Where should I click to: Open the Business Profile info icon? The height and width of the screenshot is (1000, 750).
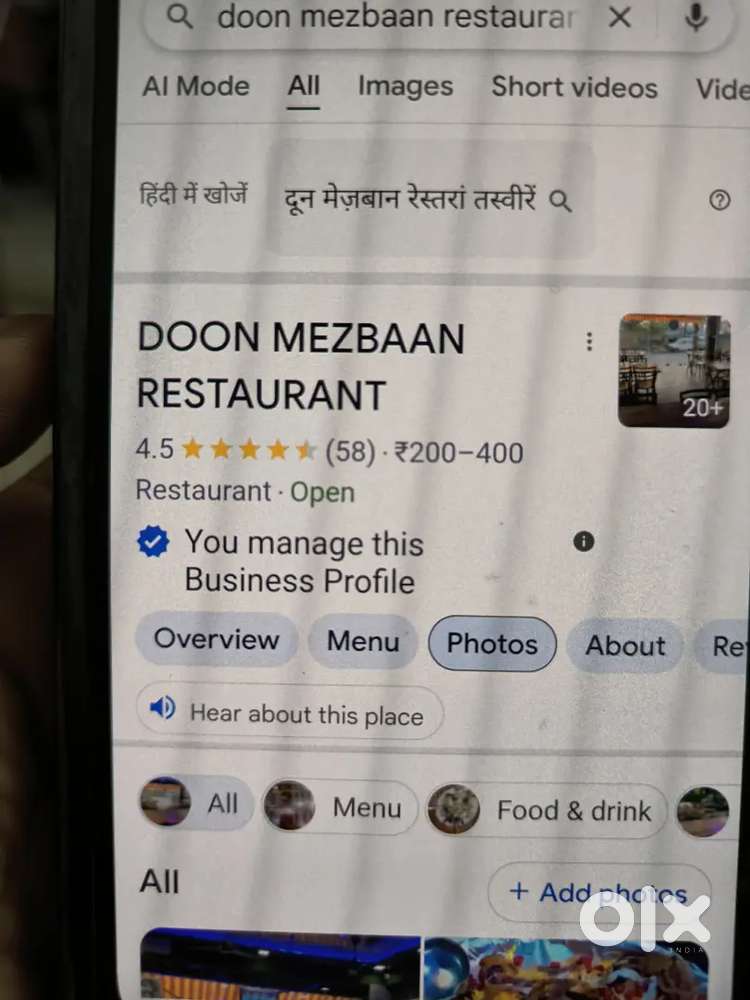[x=584, y=542]
